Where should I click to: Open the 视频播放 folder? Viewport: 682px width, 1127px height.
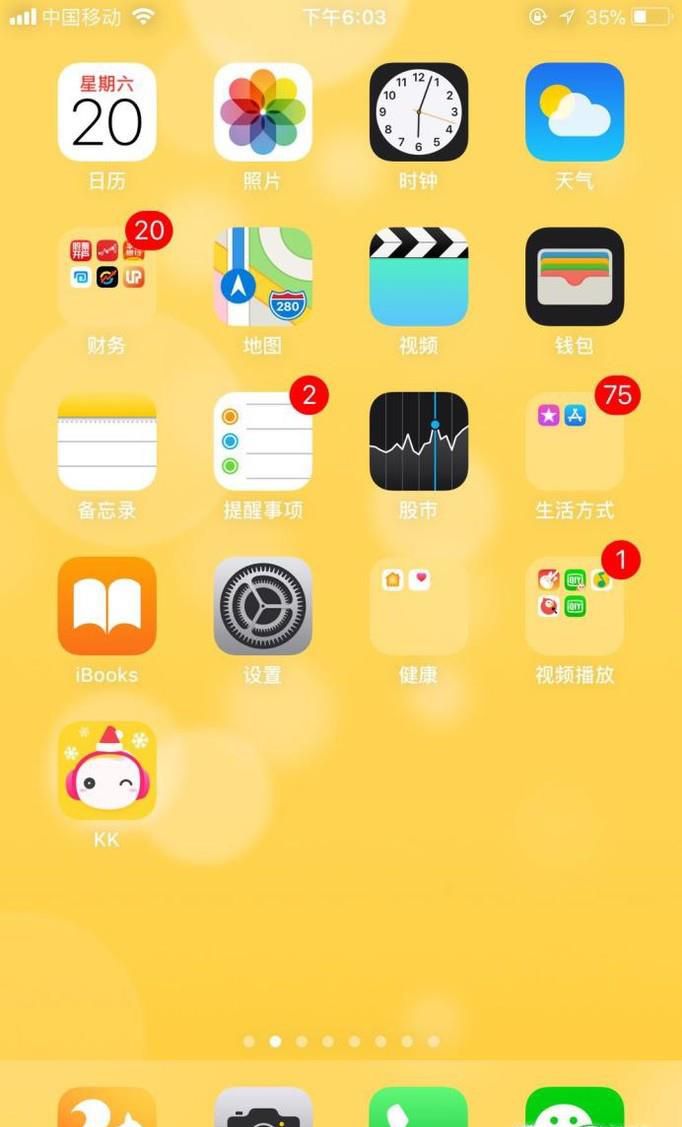pos(575,606)
